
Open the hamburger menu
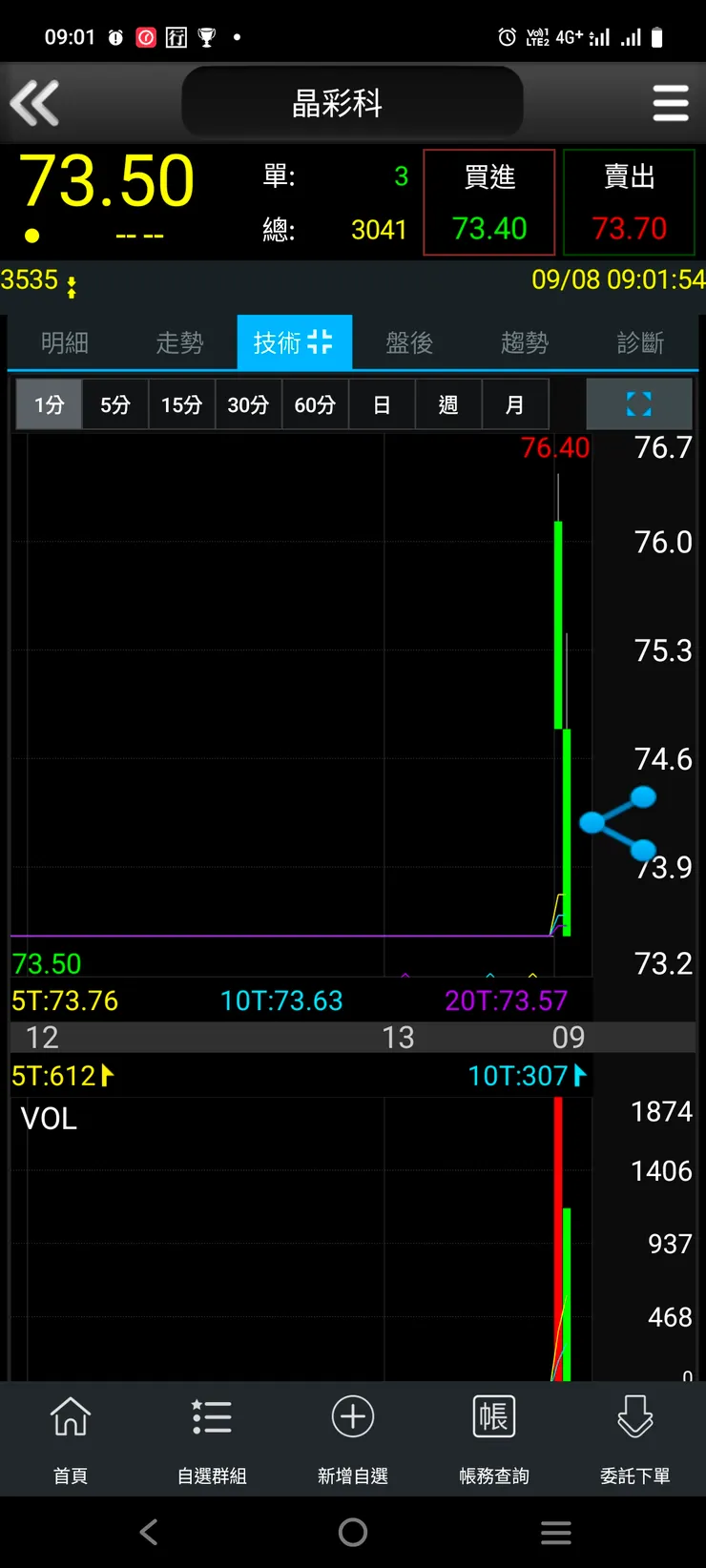[670, 103]
